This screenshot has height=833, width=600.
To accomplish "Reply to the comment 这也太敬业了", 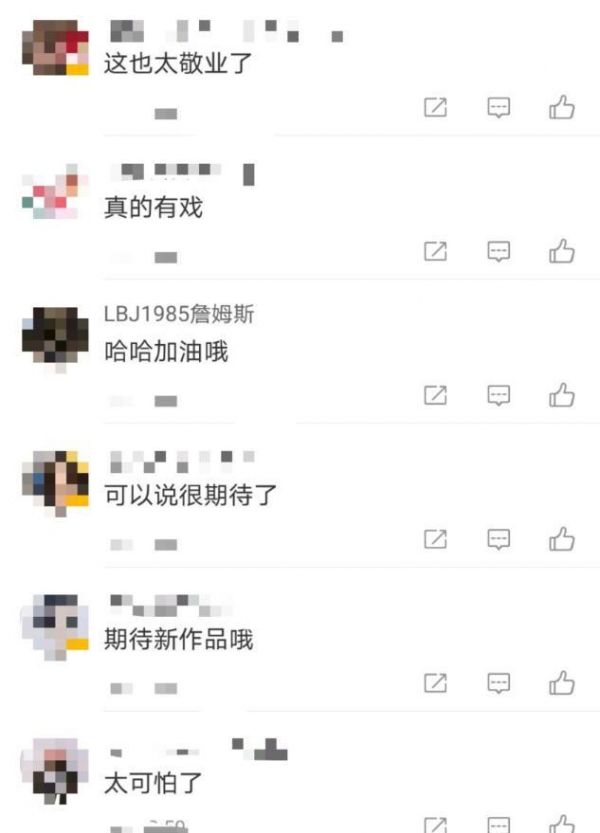I will pyautogui.click(x=498, y=108).
